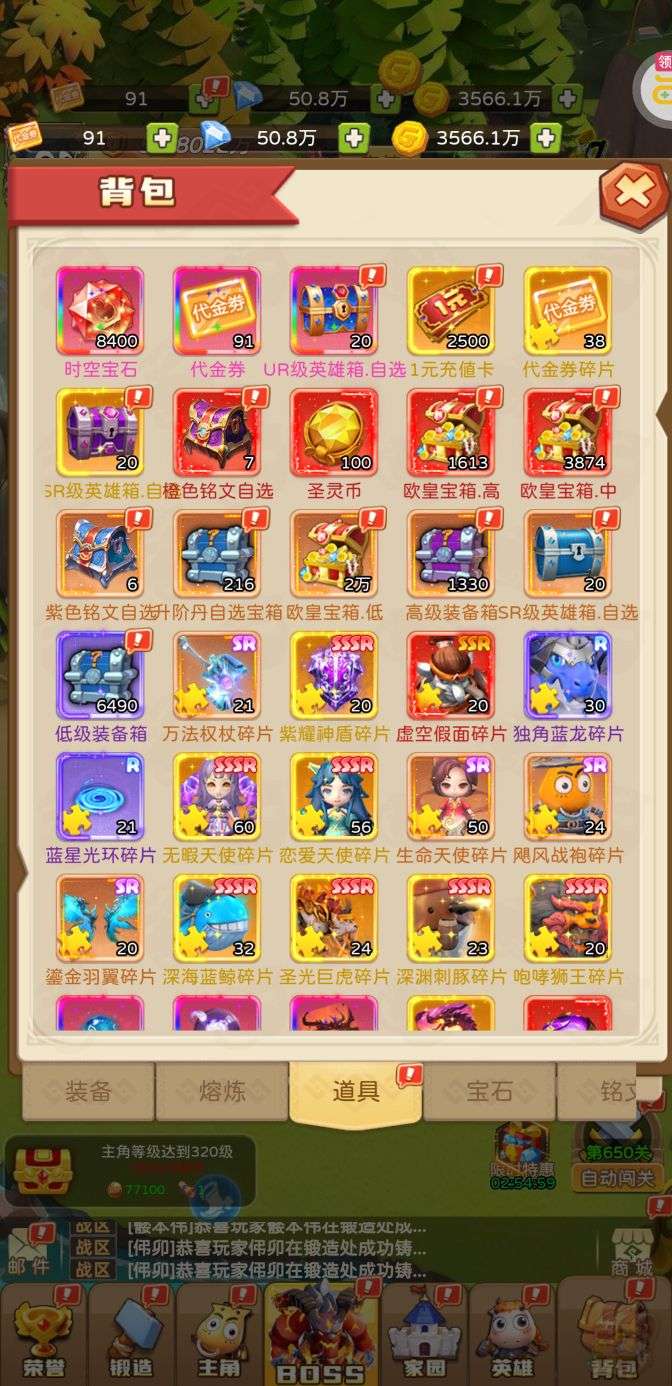
Task: Close the 背包 backpack window
Action: pyautogui.click(x=633, y=194)
